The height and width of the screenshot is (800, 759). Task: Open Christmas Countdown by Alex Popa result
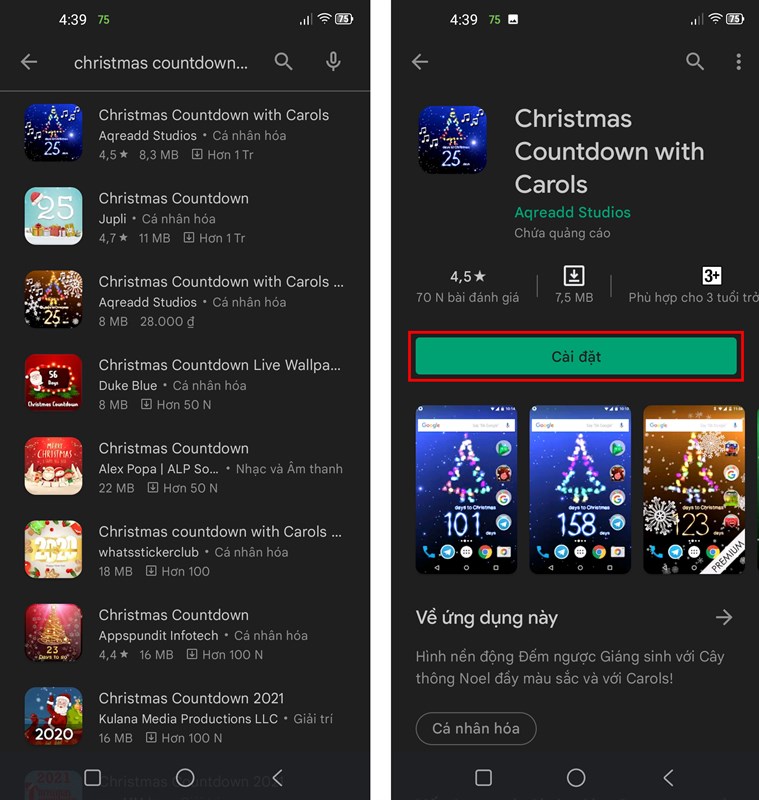pyautogui.click(x=185, y=466)
